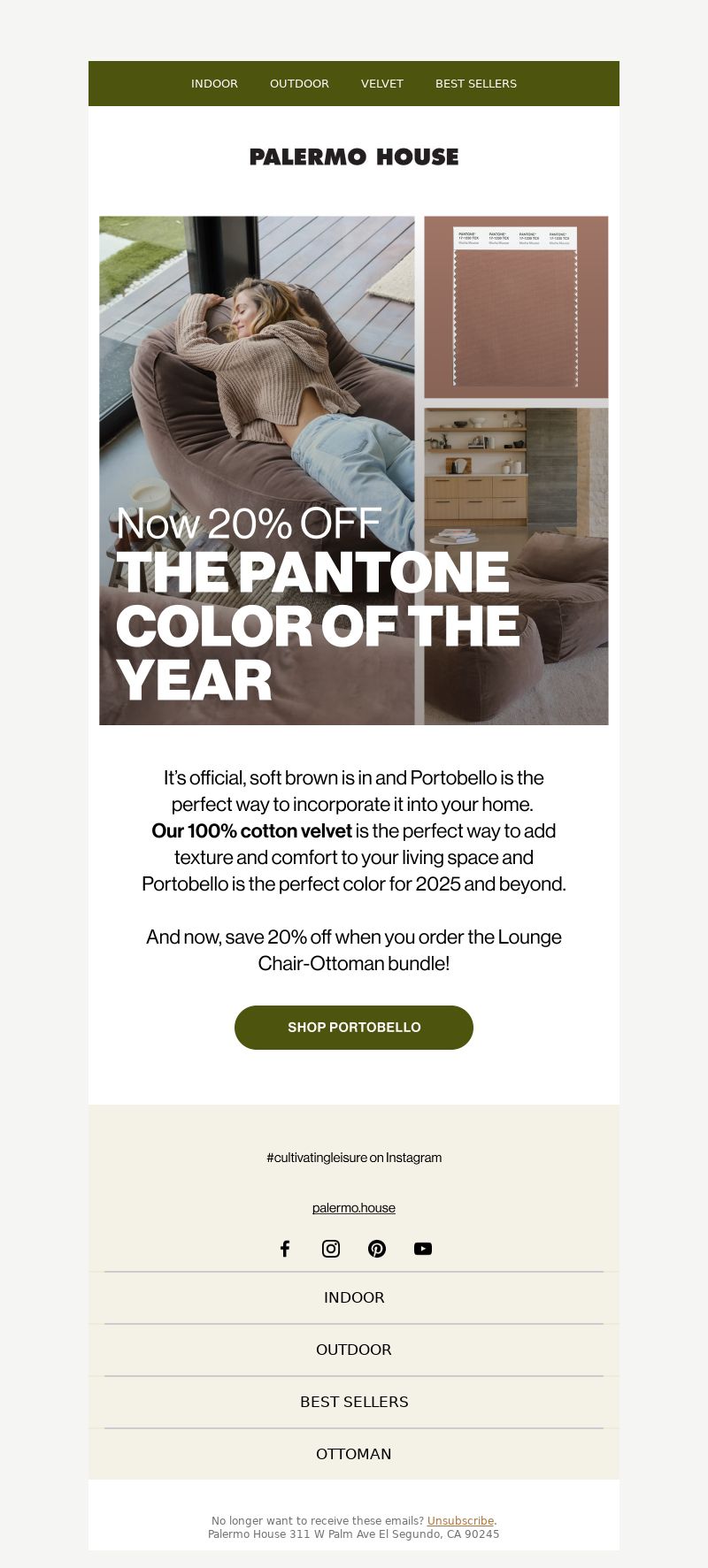Open the INDOOR link in top navigation bar
708x1568 pixels.
(214, 83)
